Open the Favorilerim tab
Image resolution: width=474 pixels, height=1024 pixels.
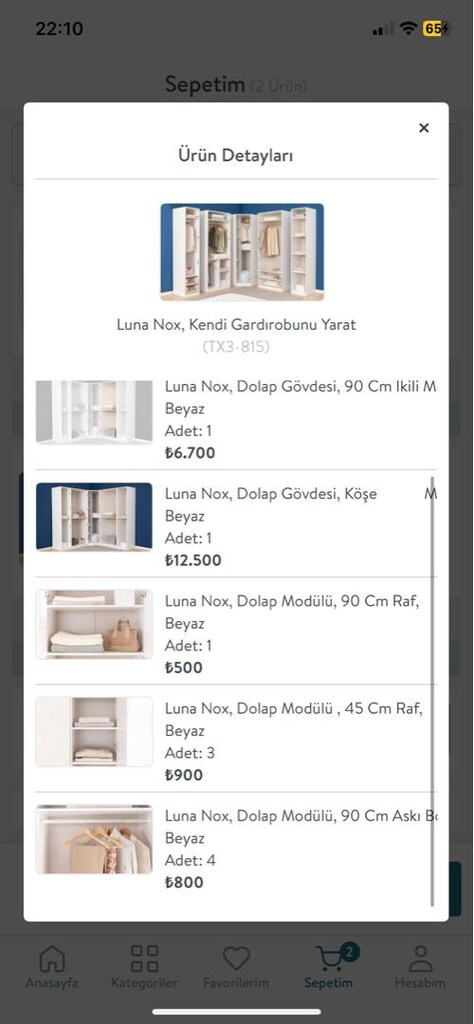pos(236,968)
